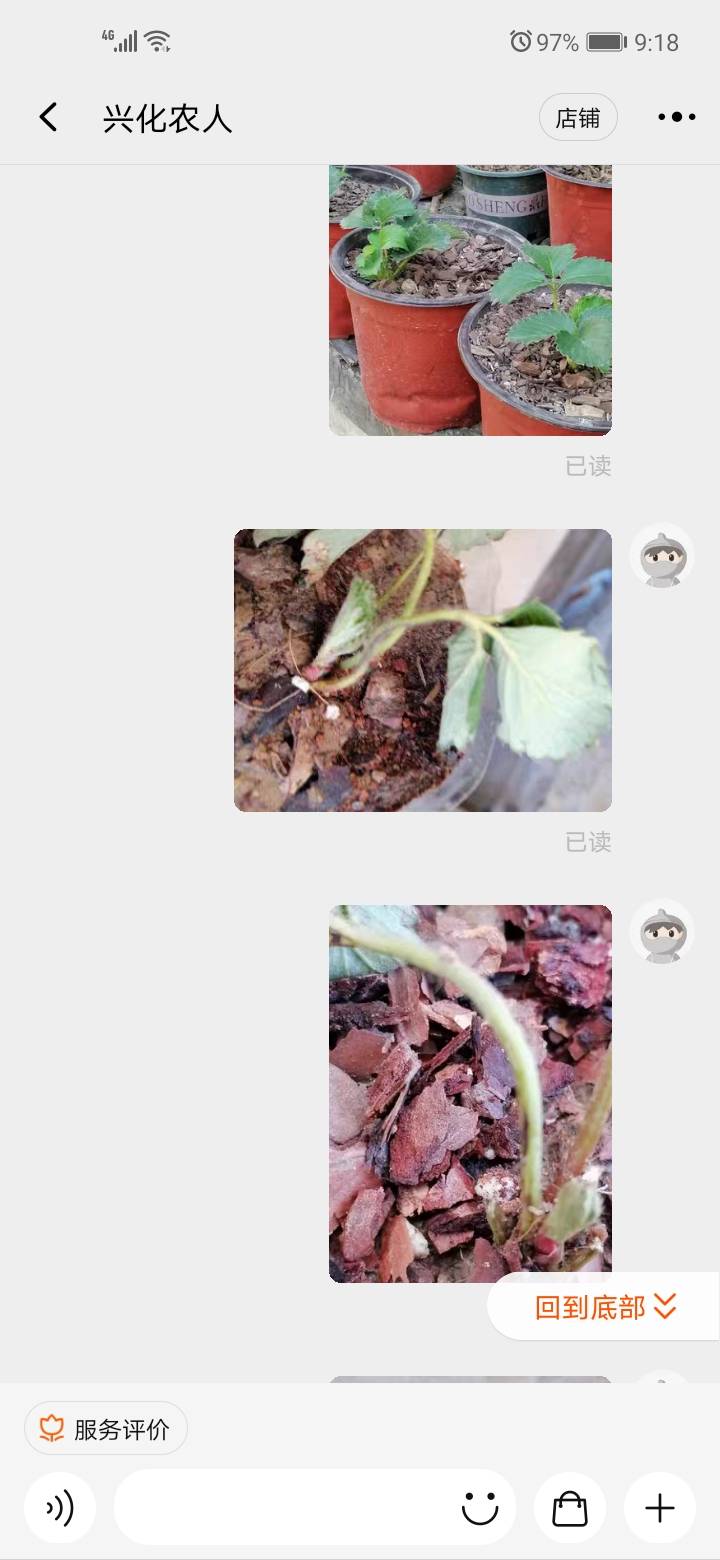The width and height of the screenshot is (720, 1560).
Task: Open 服务评价 service rating
Action: click(106, 1428)
